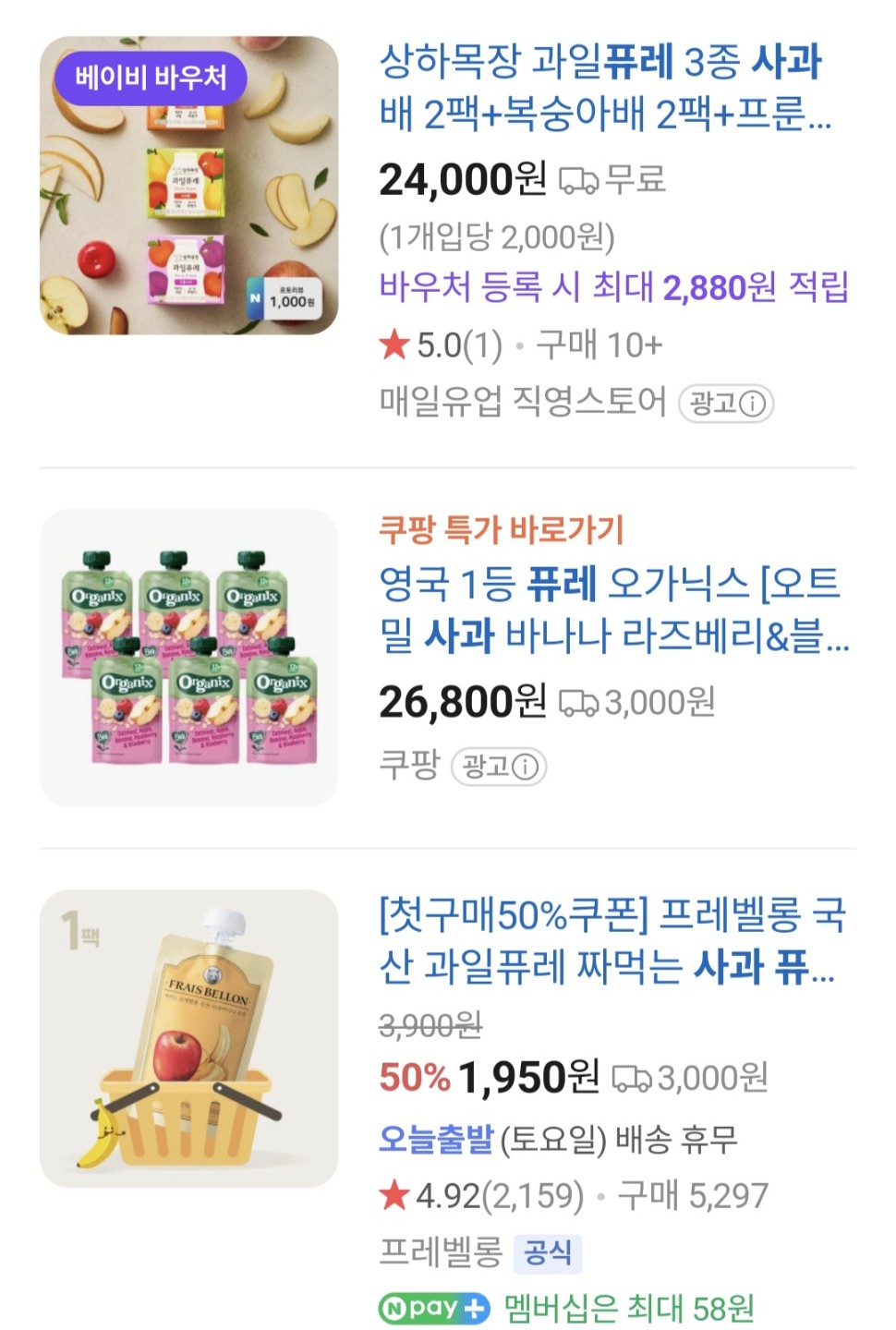Open 상하목장 과일퓨레 3종 product image
Viewport: 896px width, 1330px height.
click(188, 186)
